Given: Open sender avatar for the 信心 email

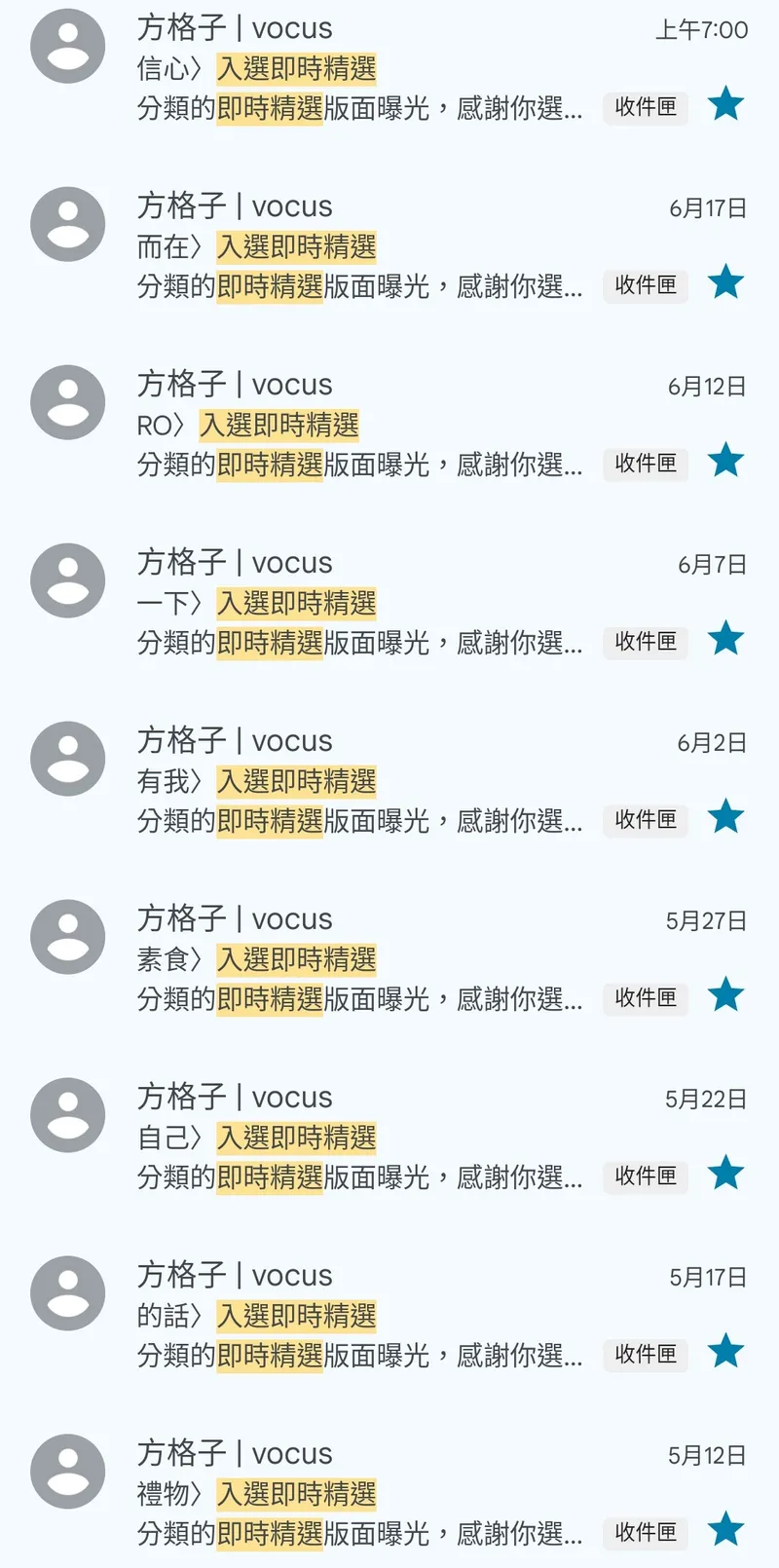Looking at the screenshot, I should coord(66,46).
